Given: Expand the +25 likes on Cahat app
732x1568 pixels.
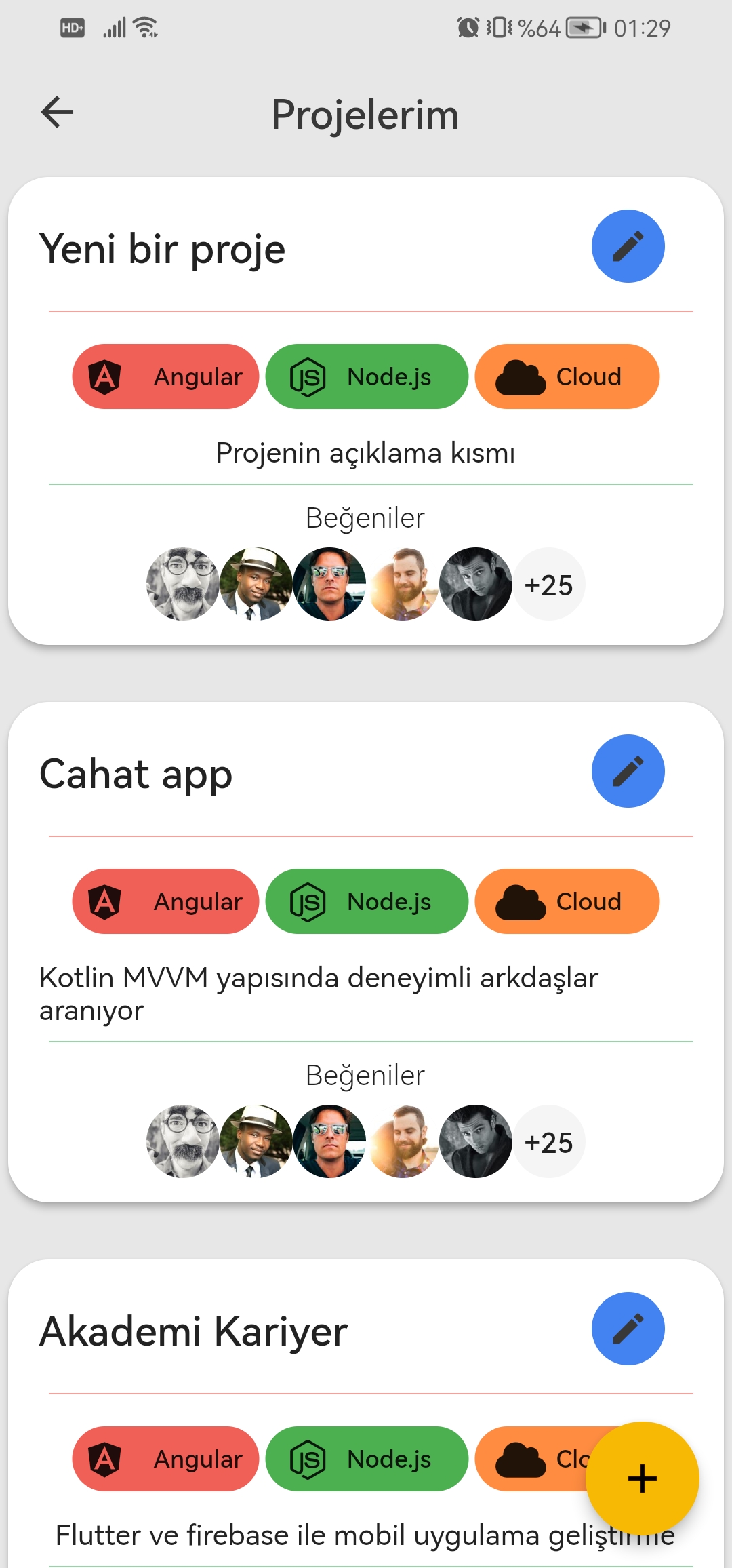Looking at the screenshot, I should [549, 1141].
